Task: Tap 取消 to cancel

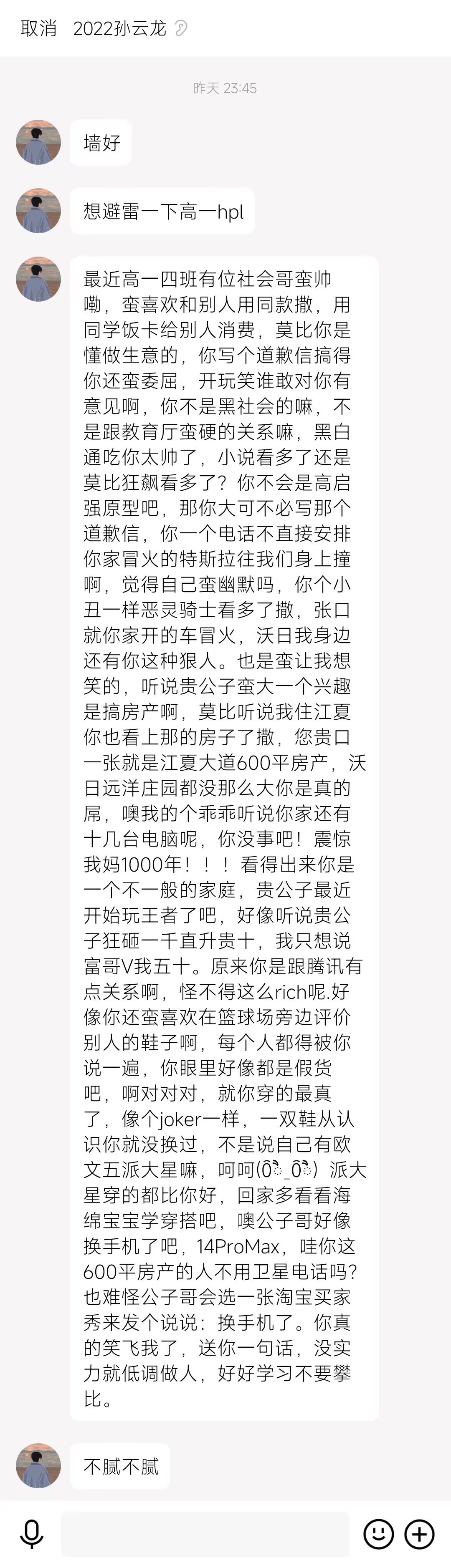Action: click(x=38, y=29)
